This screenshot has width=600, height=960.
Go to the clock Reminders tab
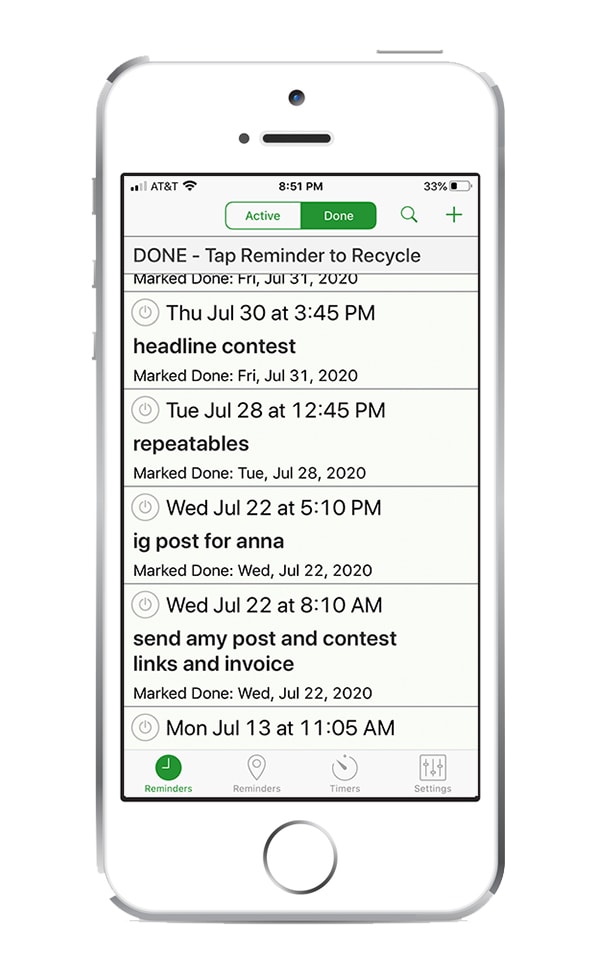[168, 774]
